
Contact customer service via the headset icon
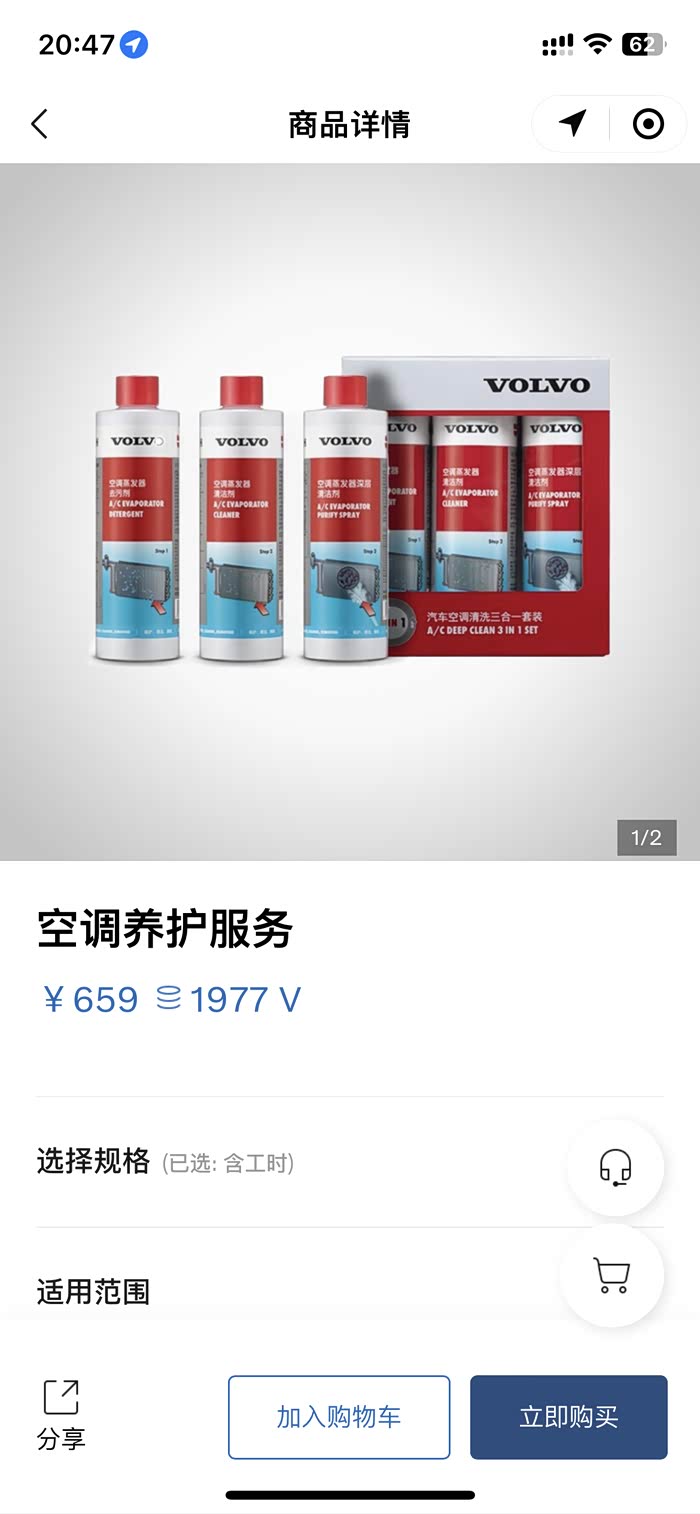[x=615, y=1167]
